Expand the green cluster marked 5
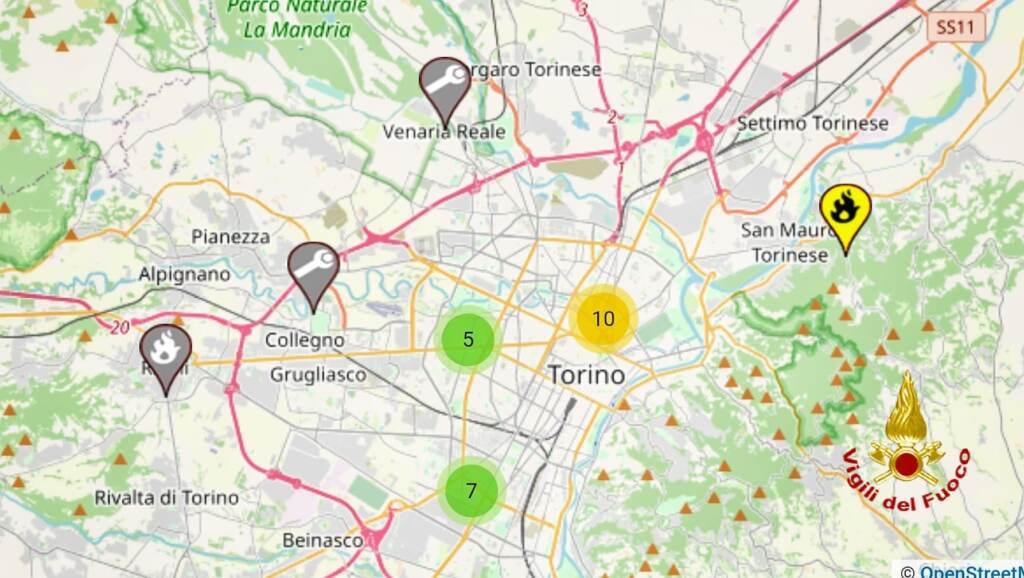 click(468, 340)
